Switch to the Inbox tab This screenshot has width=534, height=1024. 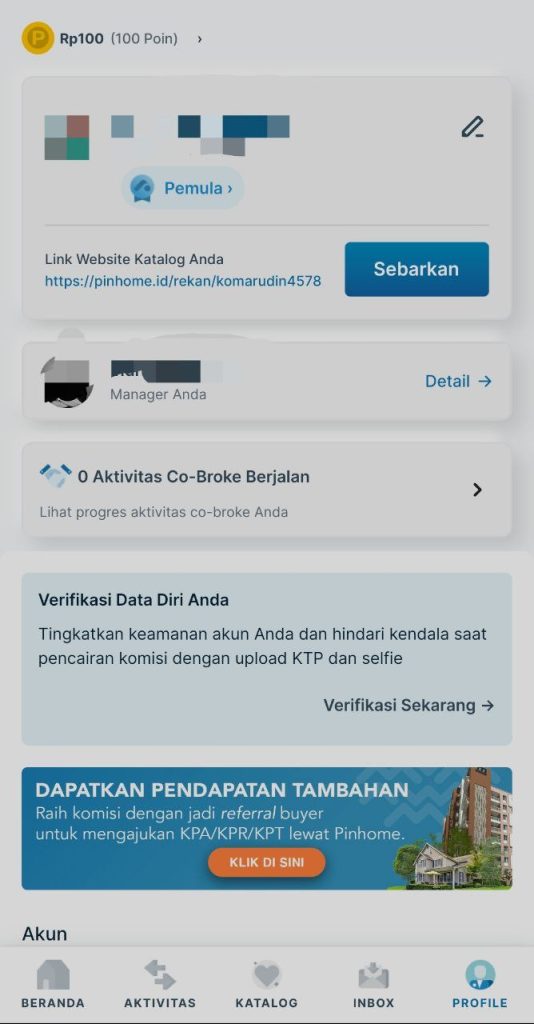click(374, 985)
